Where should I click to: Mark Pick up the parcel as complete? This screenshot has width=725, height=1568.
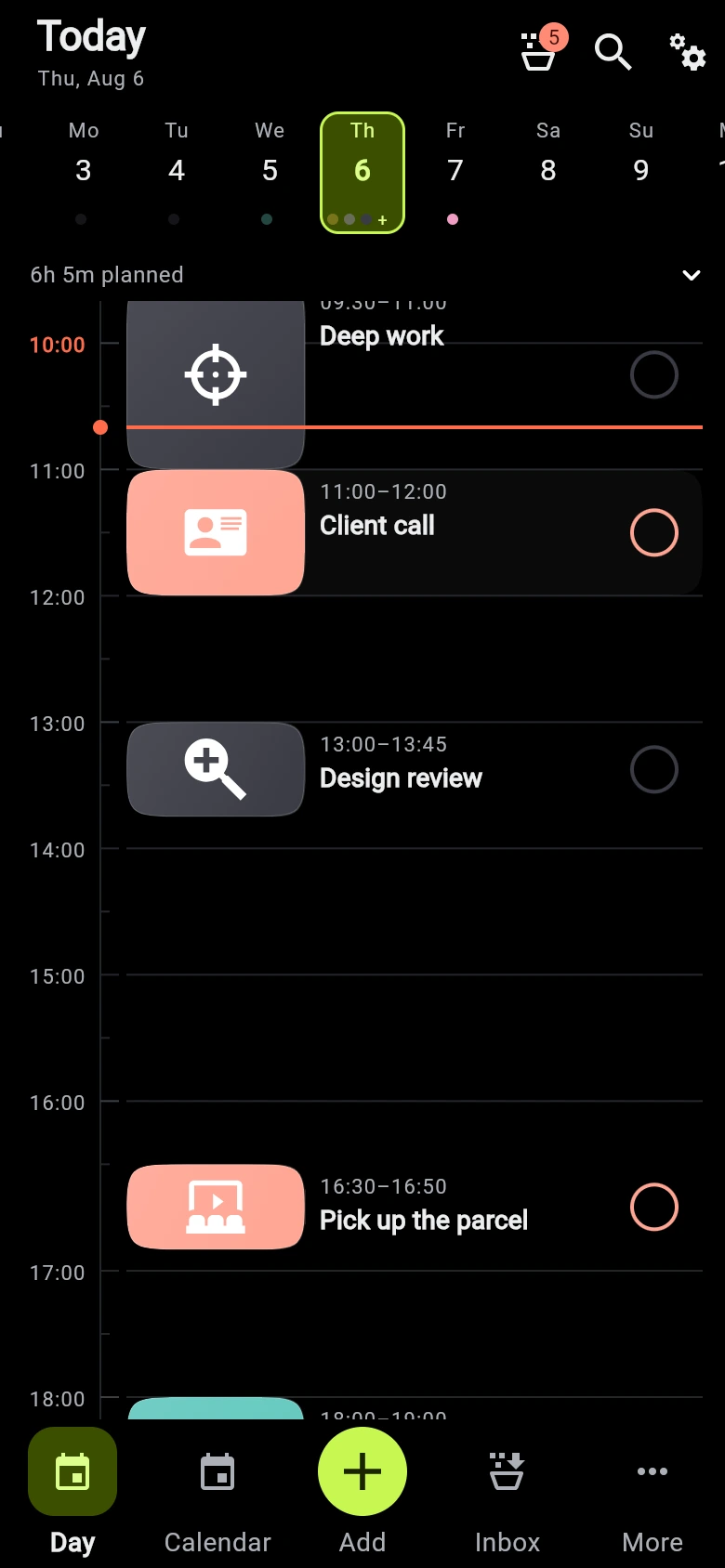coord(654,1207)
